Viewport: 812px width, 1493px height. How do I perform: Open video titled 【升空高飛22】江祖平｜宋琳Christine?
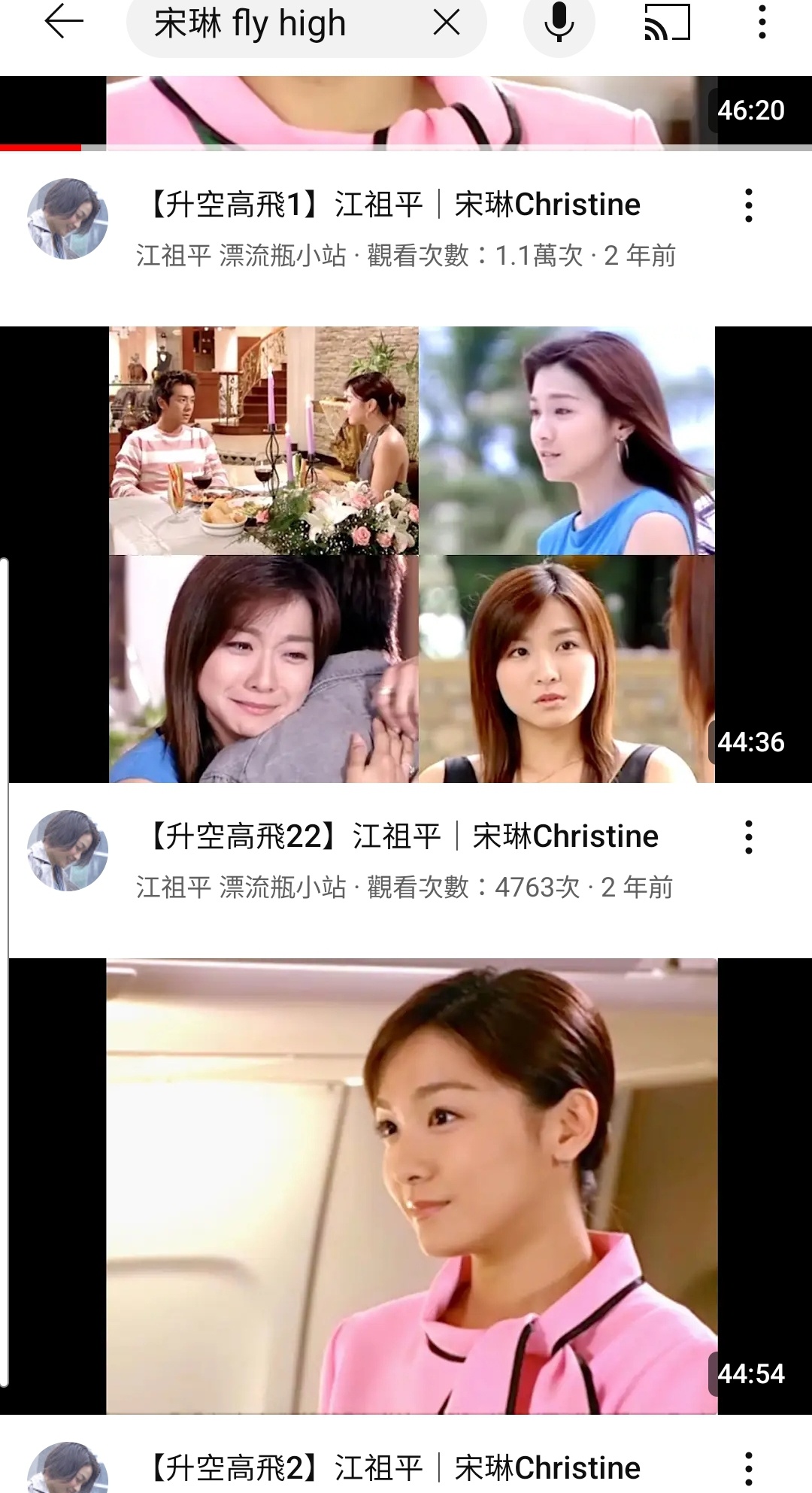tap(403, 836)
